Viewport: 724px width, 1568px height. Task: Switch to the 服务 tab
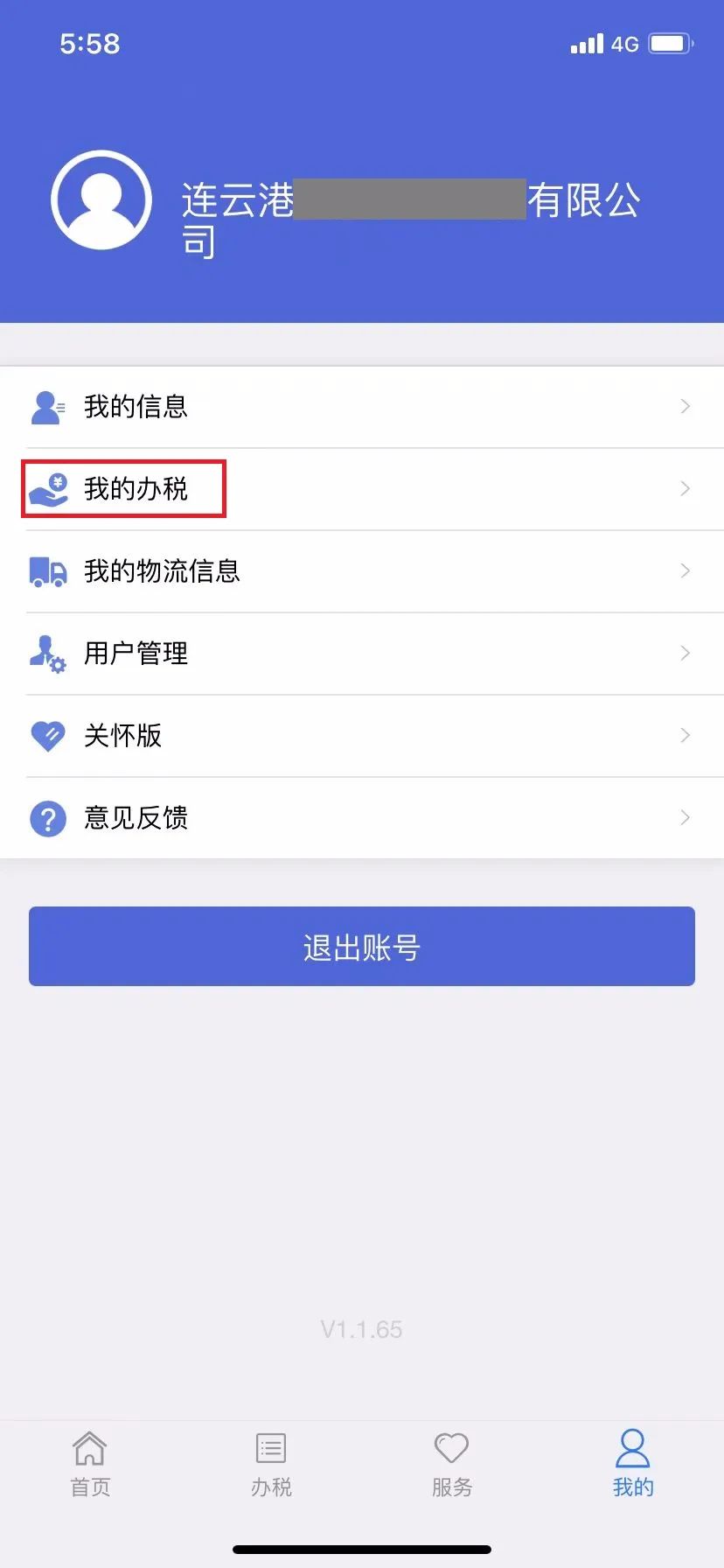[452, 1465]
